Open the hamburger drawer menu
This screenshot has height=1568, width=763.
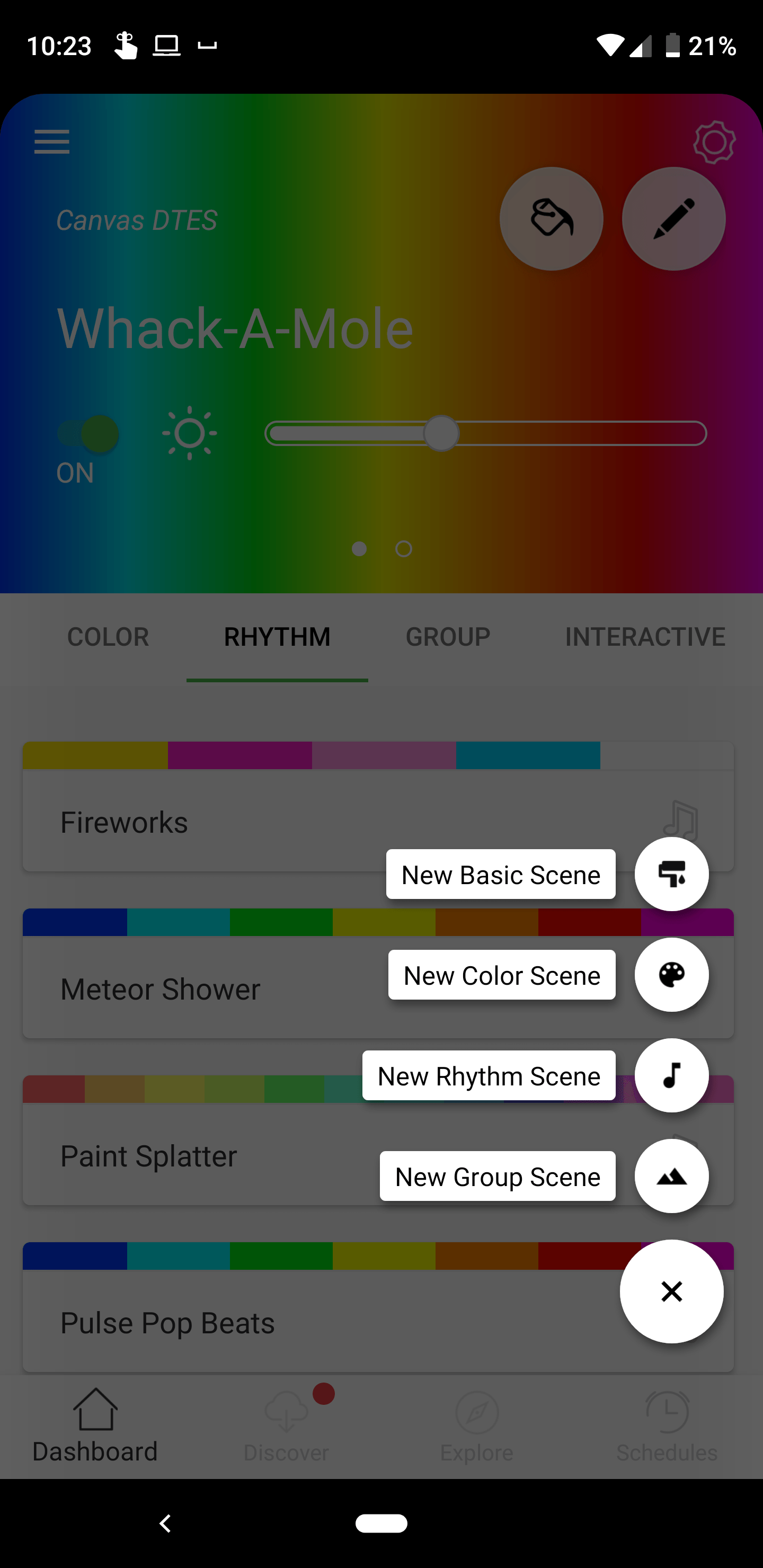coord(52,142)
